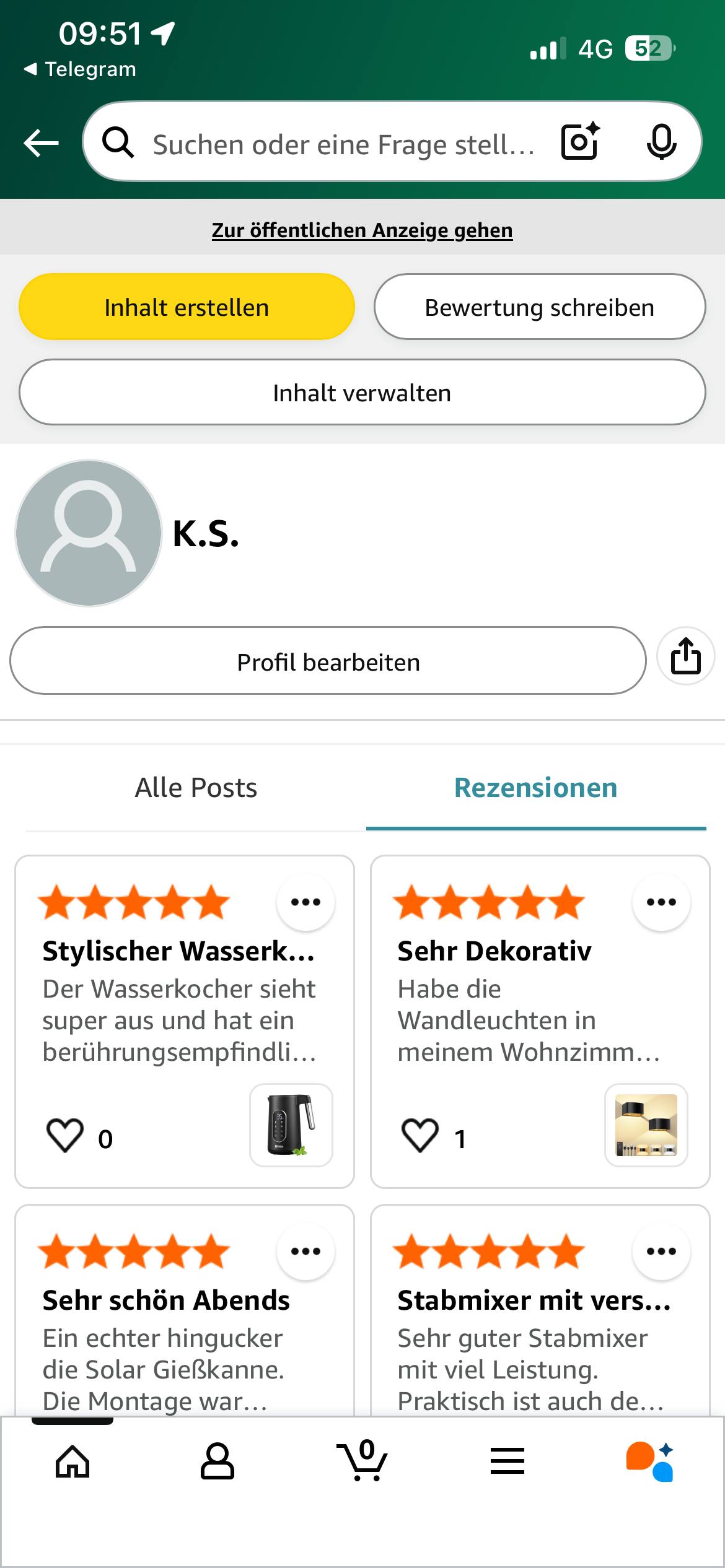
Task: Tap Inhalt erstellen button
Action: (x=187, y=307)
